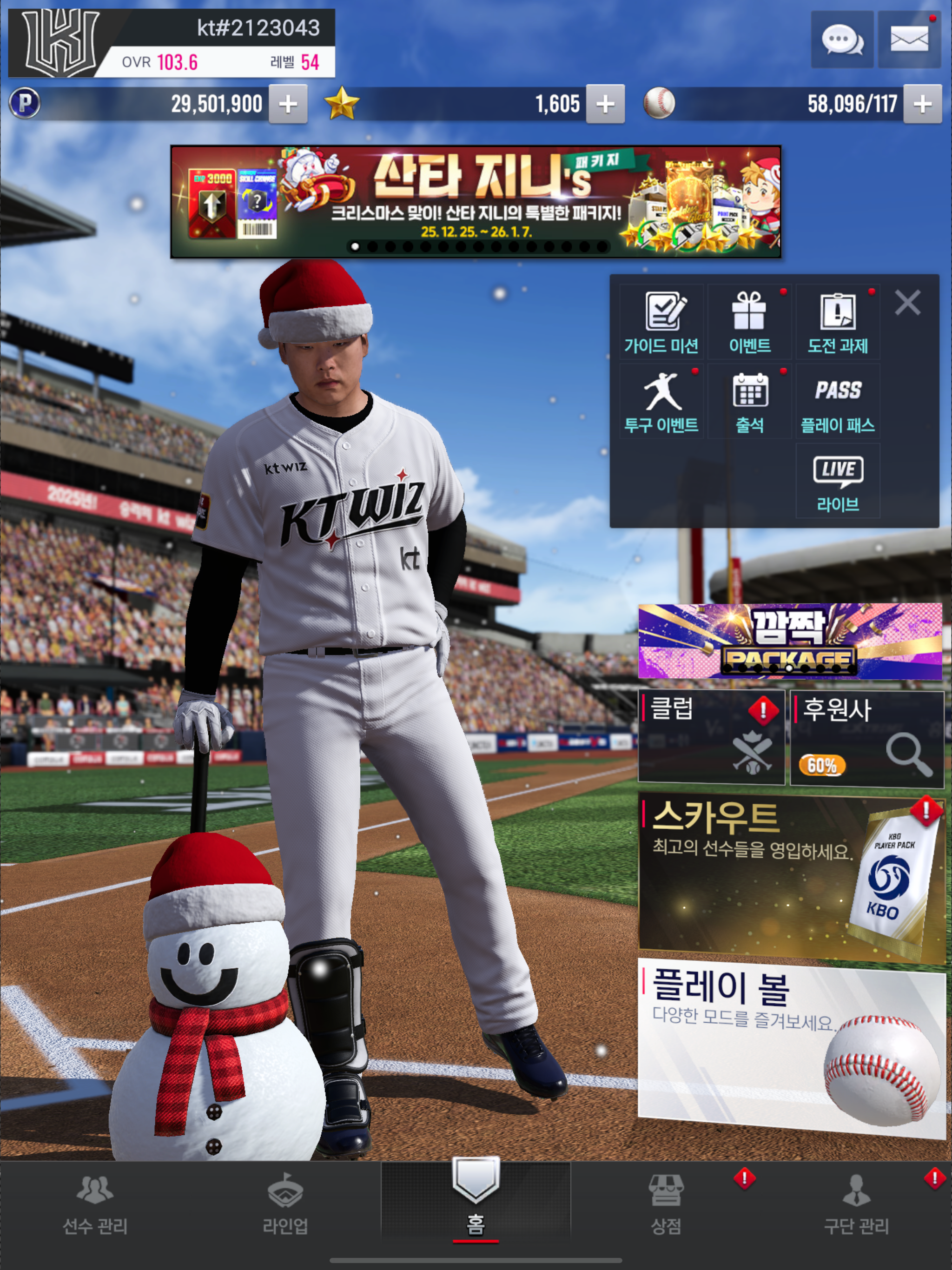Open 라이브
The image size is (952, 1270).
pyautogui.click(x=837, y=481)
